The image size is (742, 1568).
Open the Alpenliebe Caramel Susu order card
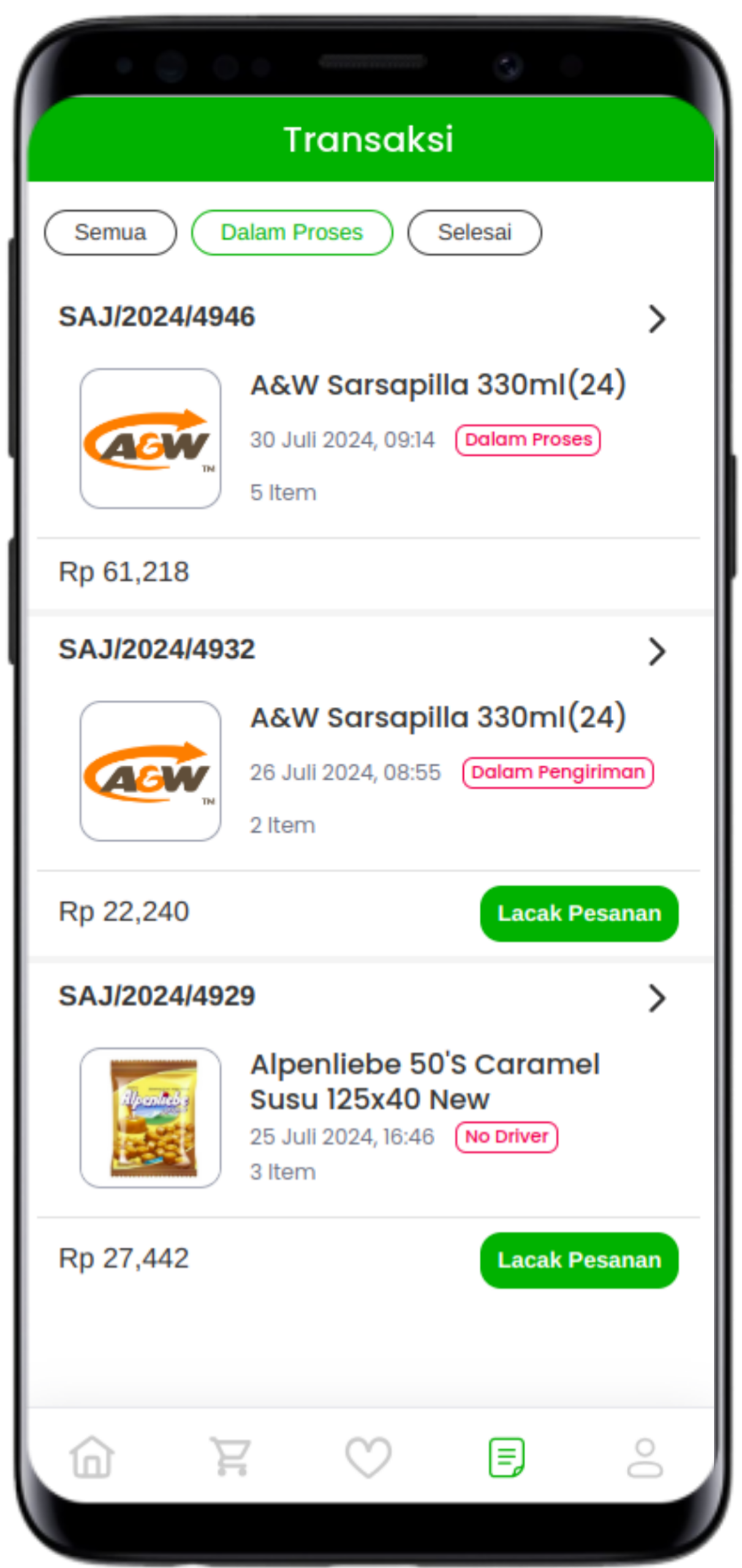(424, 1082)
